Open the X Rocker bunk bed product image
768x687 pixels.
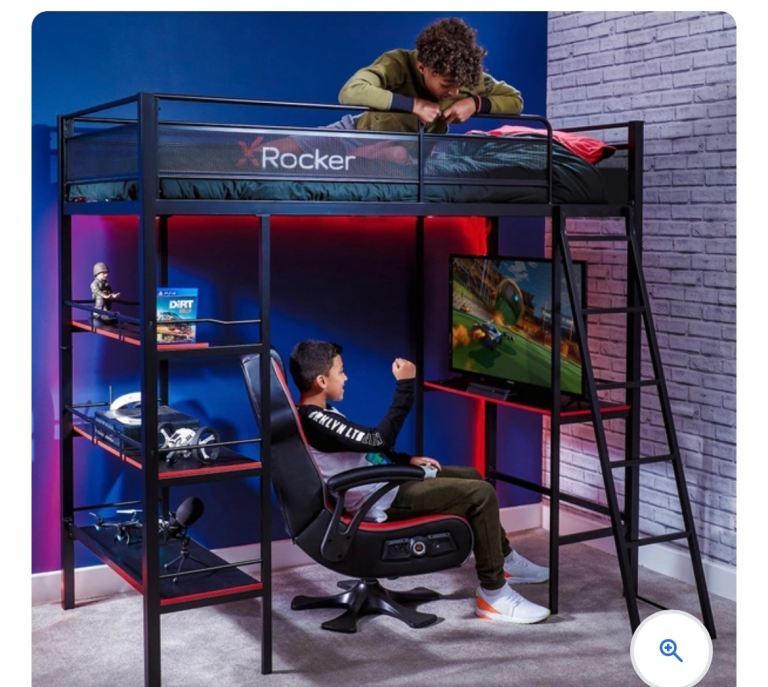pos(384,340)
